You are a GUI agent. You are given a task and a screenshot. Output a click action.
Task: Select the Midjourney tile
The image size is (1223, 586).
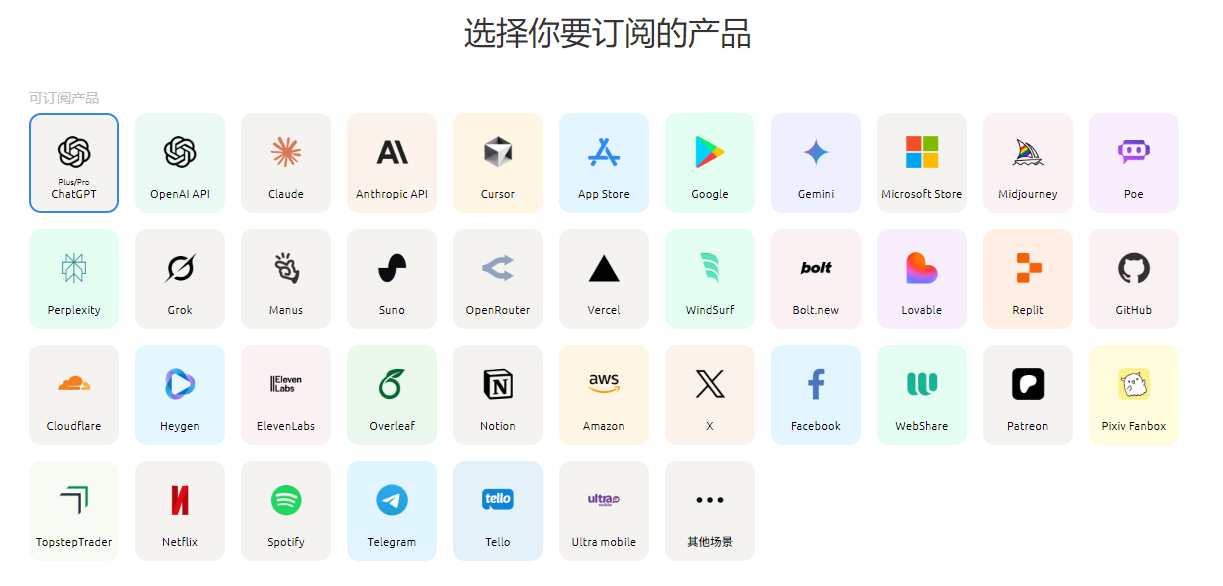click(x=1028, y=163)
